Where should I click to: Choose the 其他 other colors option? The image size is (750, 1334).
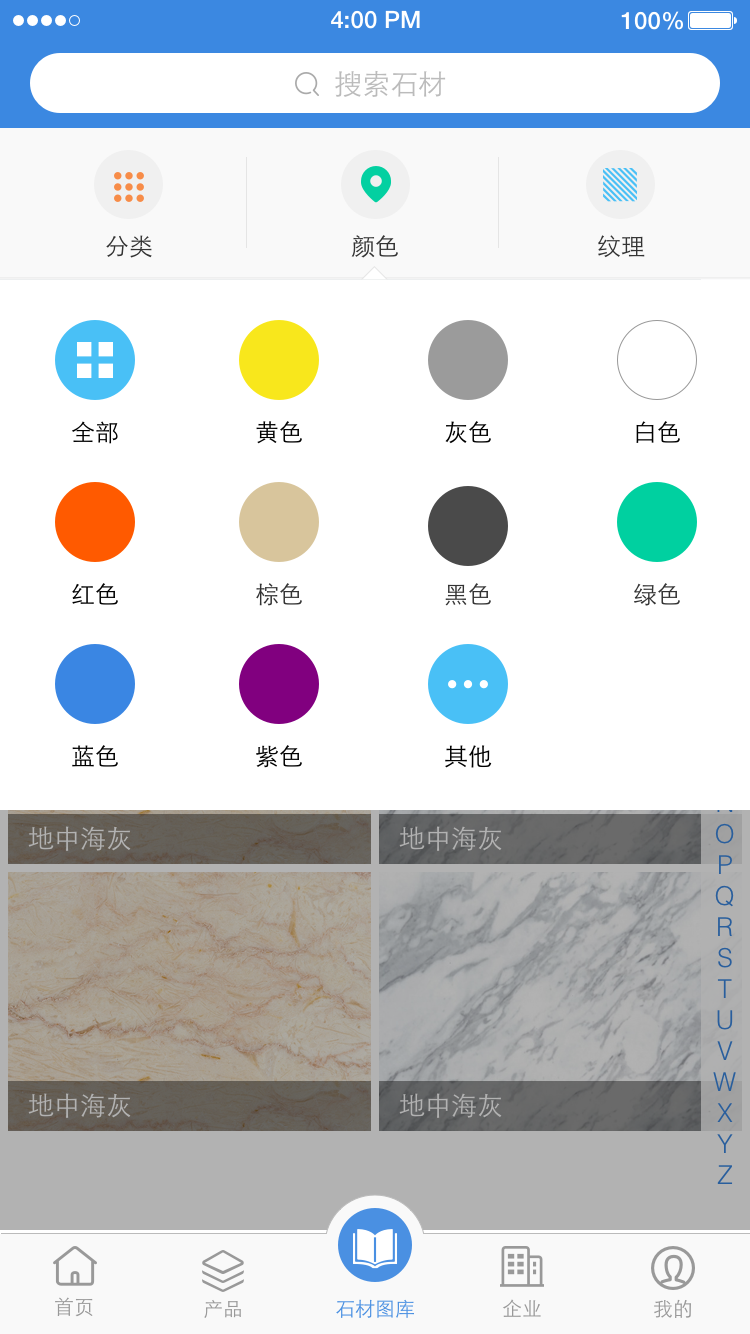tap(468, 684)
